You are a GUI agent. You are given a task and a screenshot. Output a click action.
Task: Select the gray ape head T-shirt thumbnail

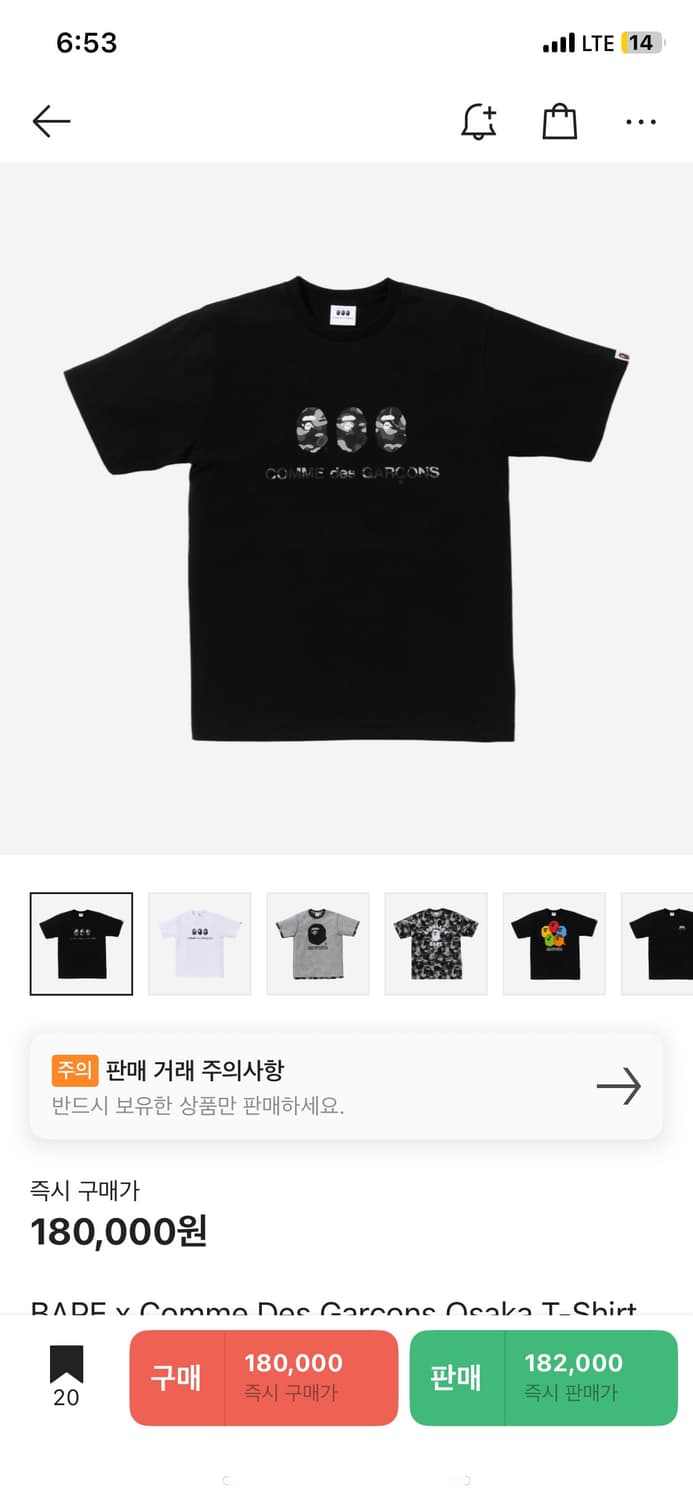point(318,944)
